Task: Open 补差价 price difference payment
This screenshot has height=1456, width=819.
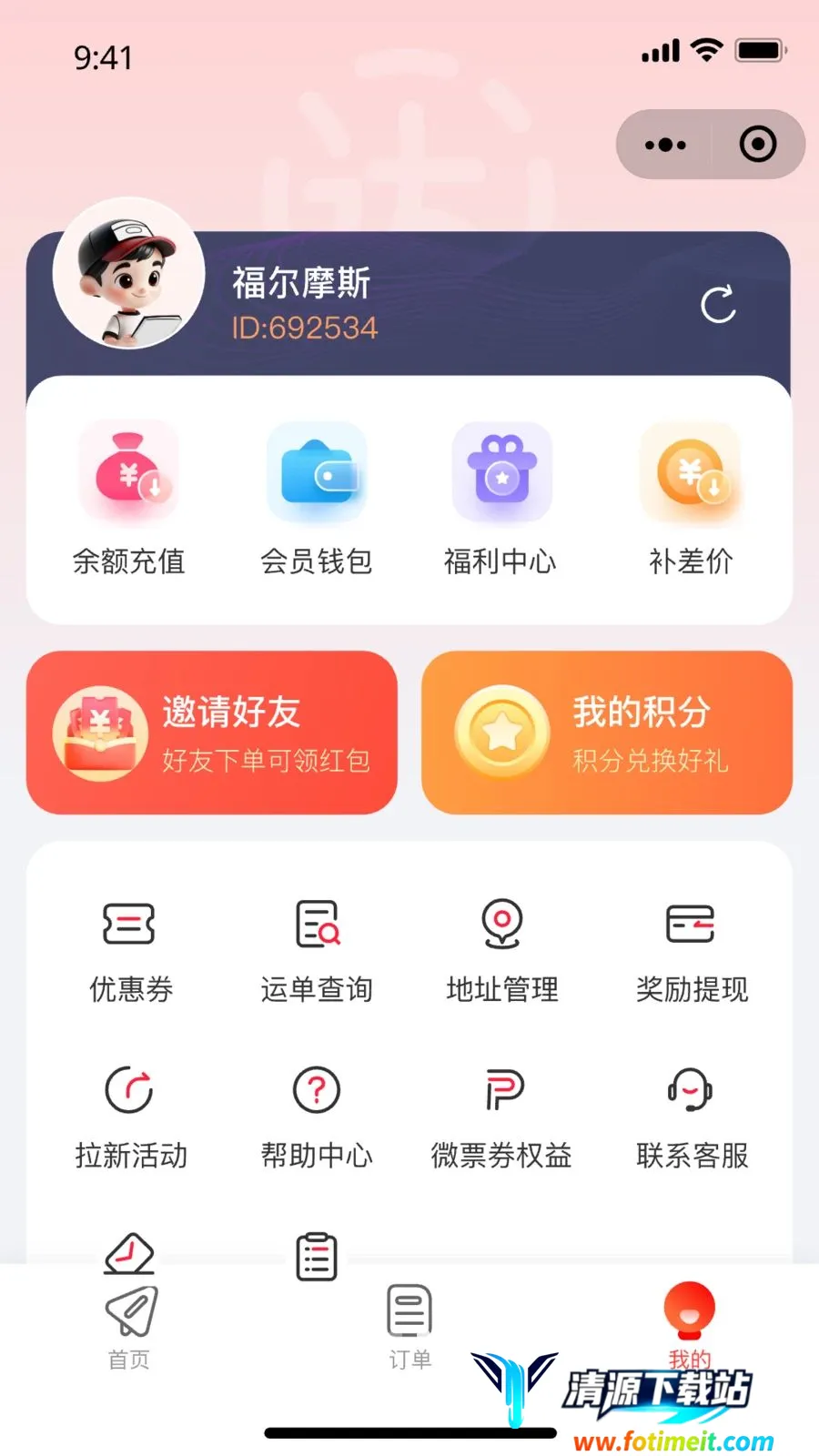Action: pyautogui.click(x=691, y=500)
